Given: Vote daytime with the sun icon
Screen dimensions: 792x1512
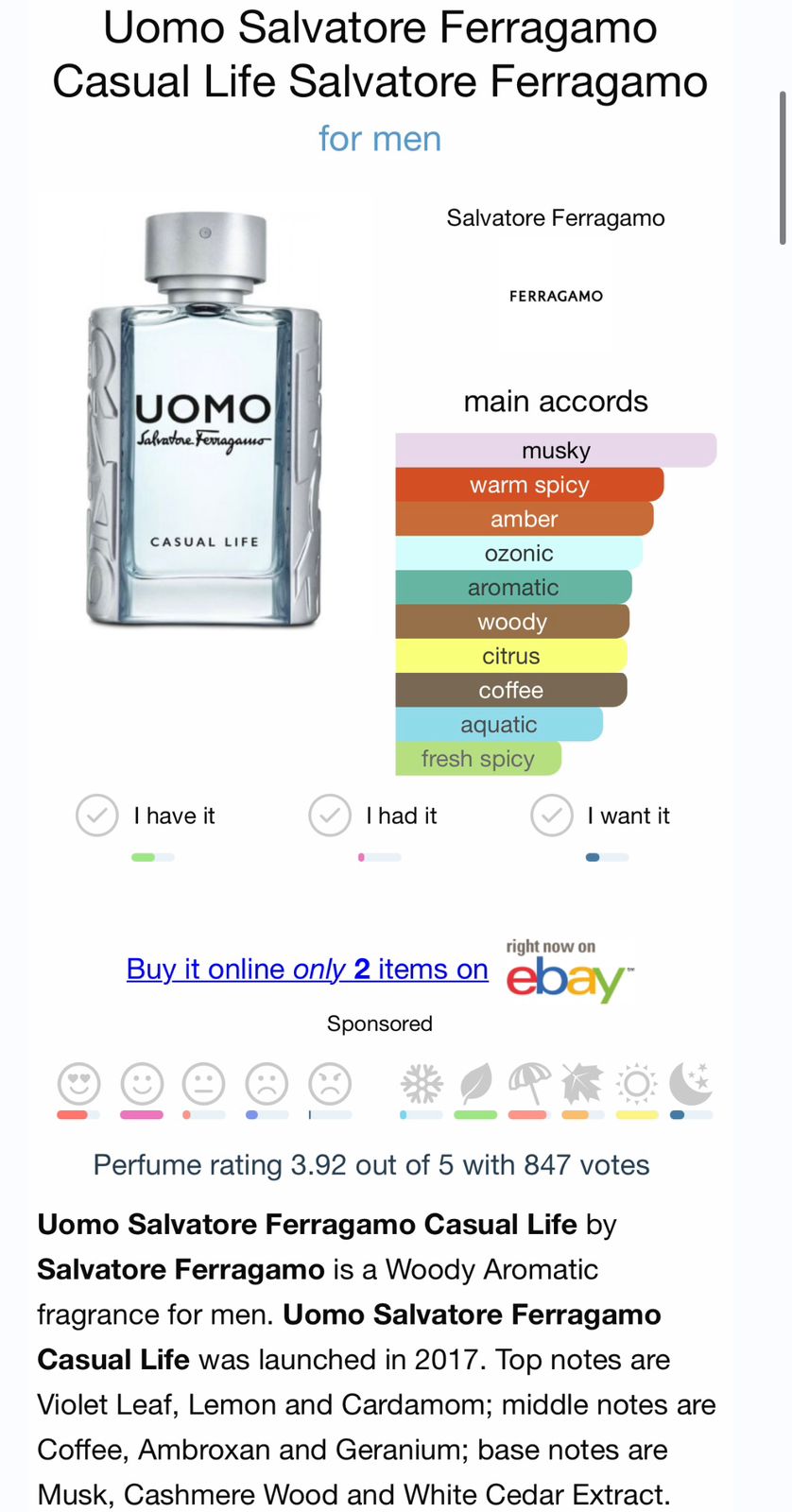Looking at the screenshot, I should tap(636, 1084).
